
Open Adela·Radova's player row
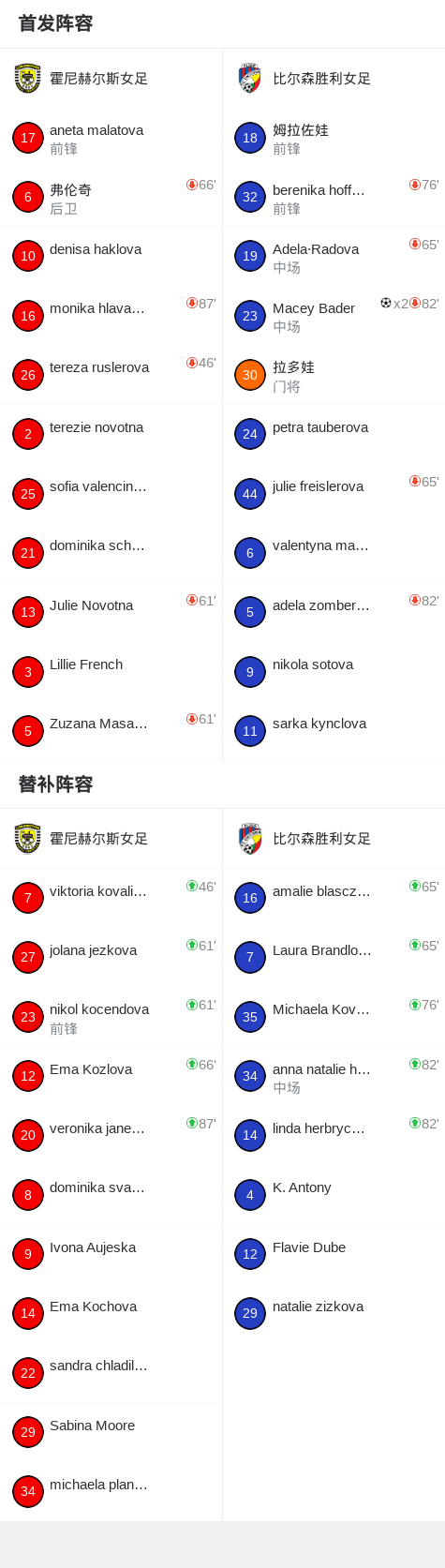[x=334, y=257]
